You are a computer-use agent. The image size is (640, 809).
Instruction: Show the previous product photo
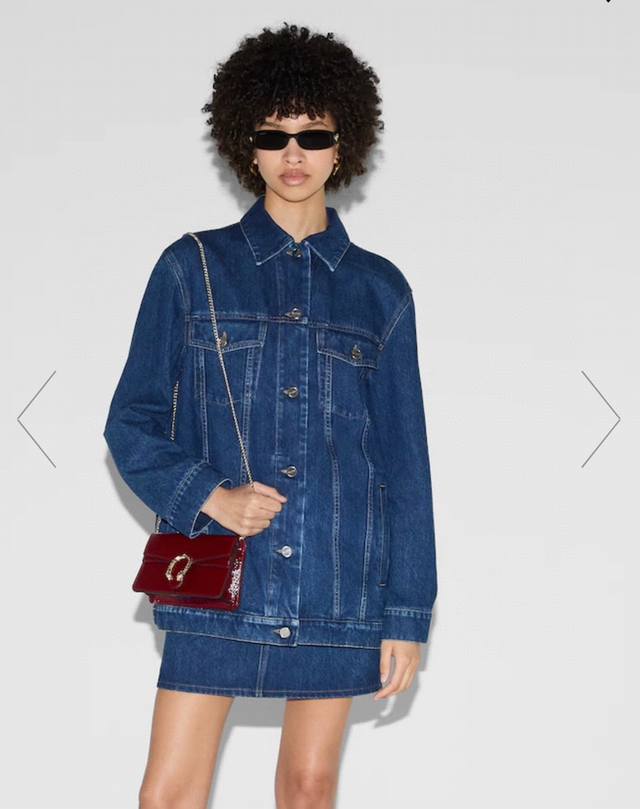(36, 419)
